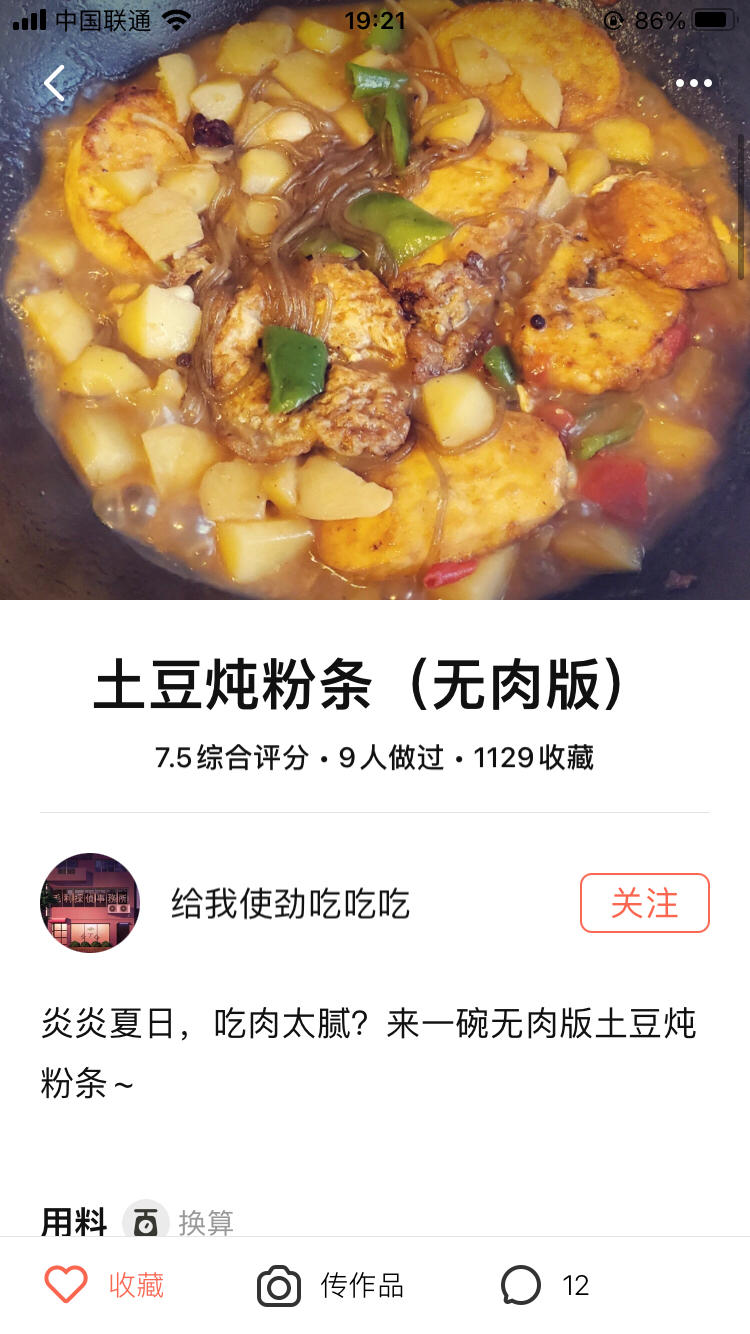Screen dimensions: 750x1334
Task: Go back using the top-left arrow
Action: click(x=55, y=83)
